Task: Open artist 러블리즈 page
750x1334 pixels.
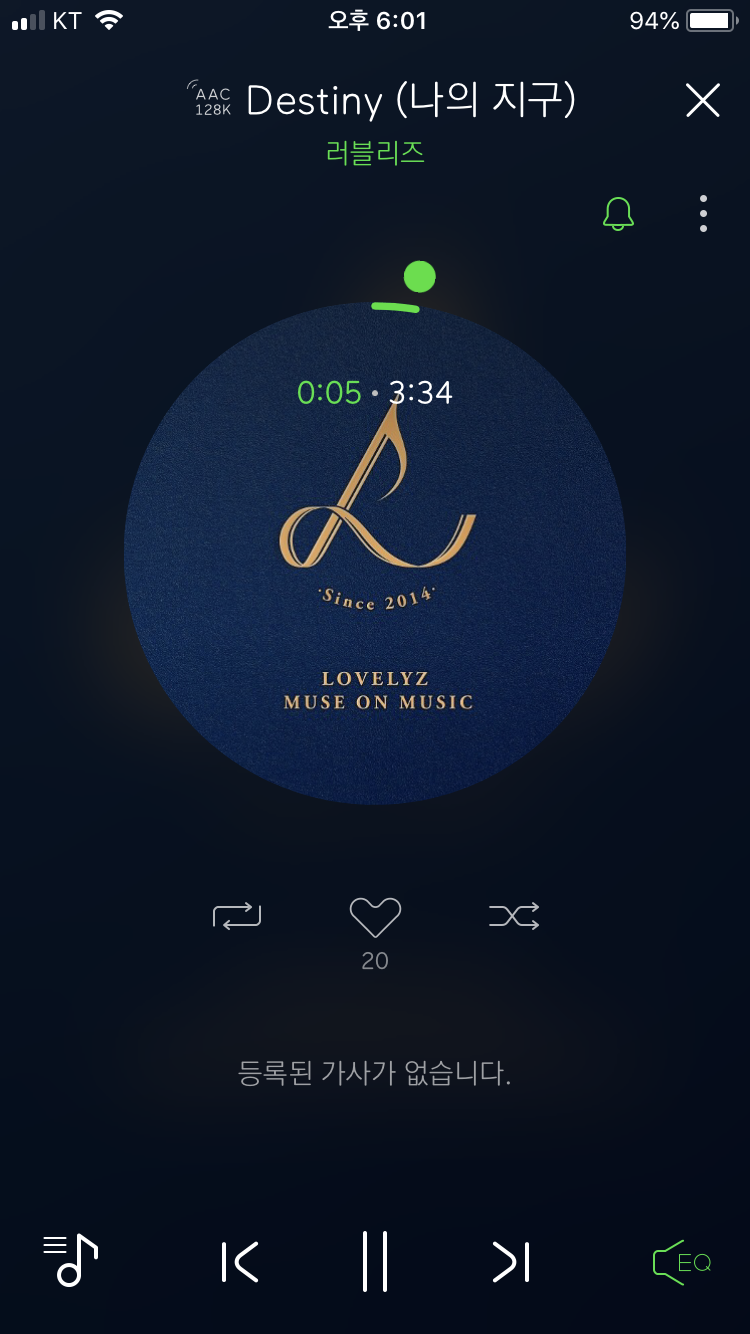Action: click(375, 153)
